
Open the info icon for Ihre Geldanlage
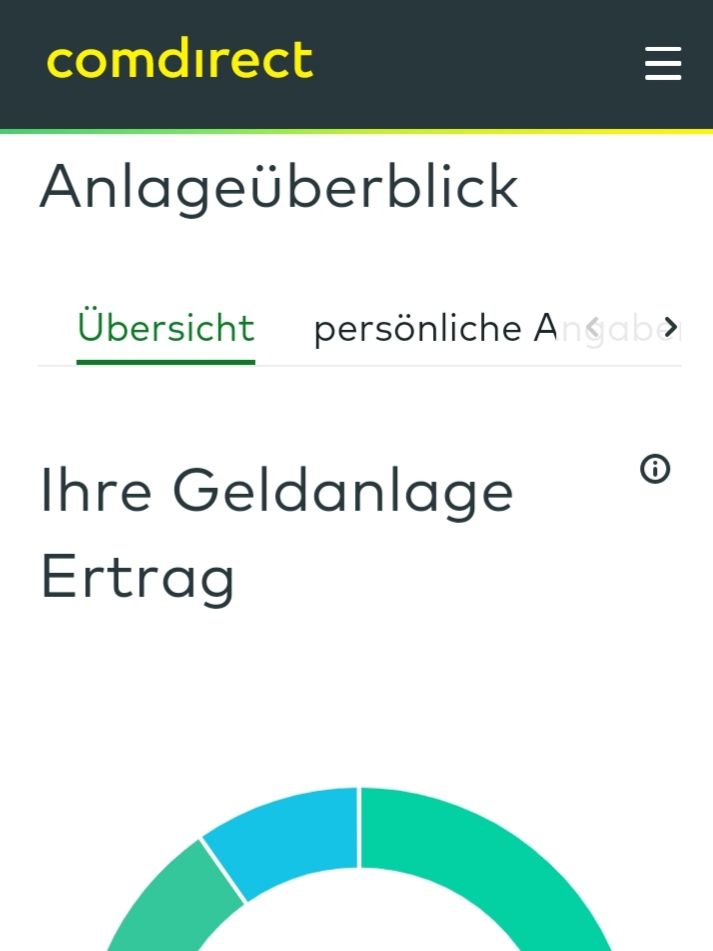pyautogui.click(x=655, y=469)
